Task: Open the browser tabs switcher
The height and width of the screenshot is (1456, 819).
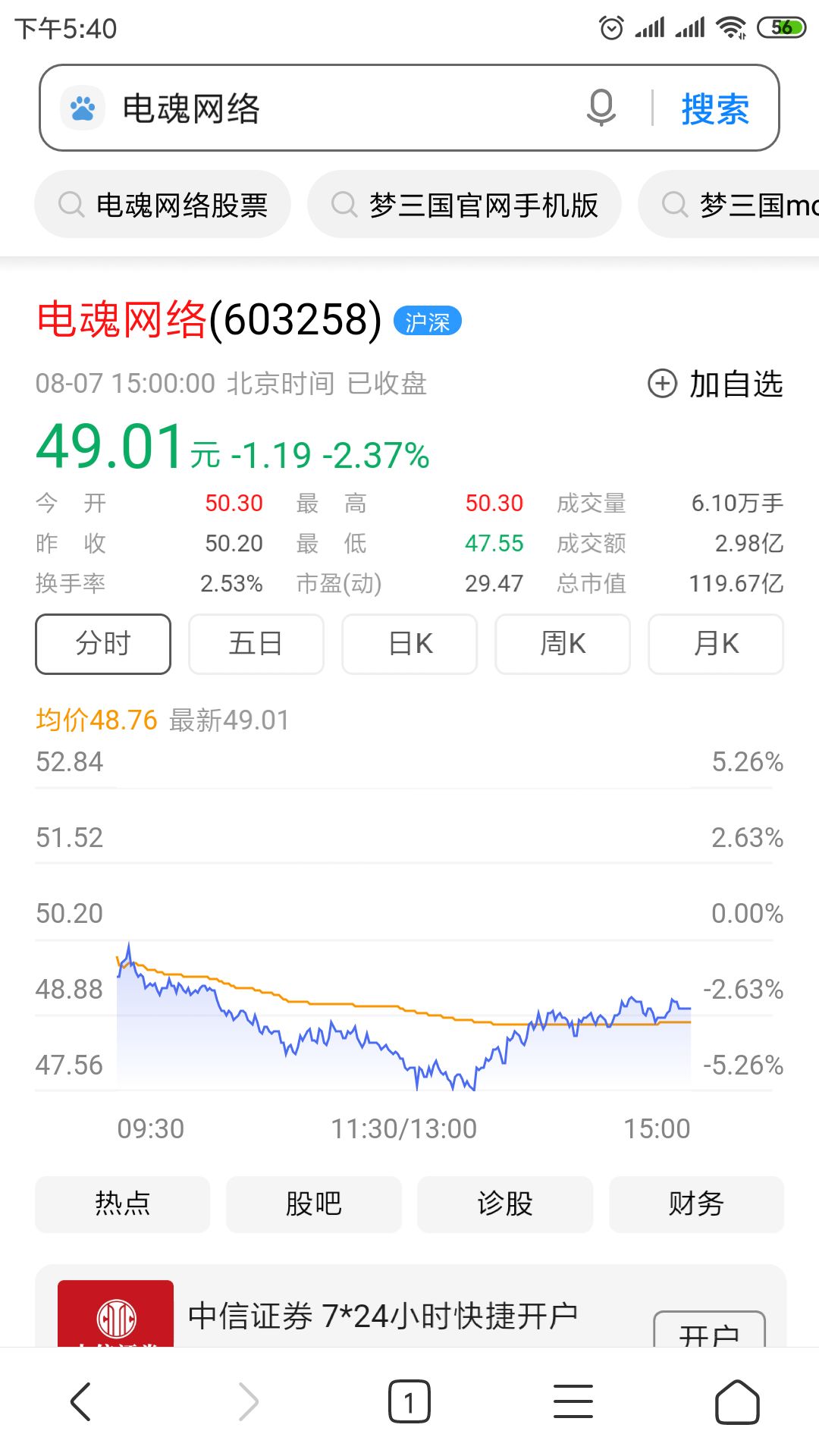Action: click(409, 1401)
